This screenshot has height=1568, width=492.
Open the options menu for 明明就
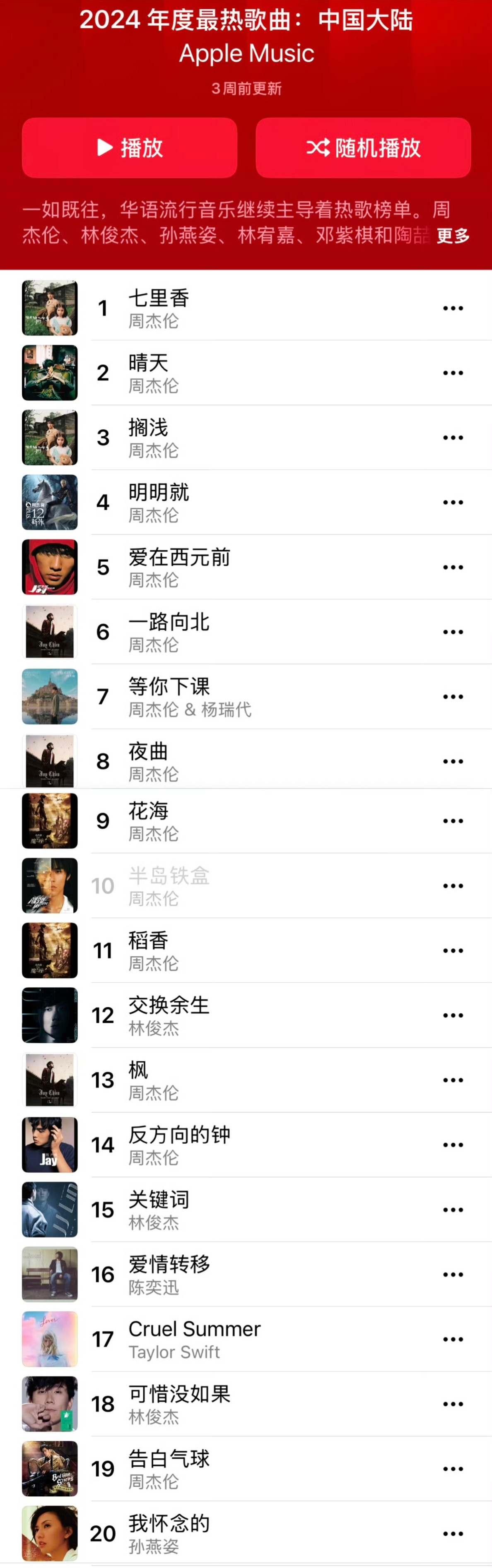coord(452,502)
